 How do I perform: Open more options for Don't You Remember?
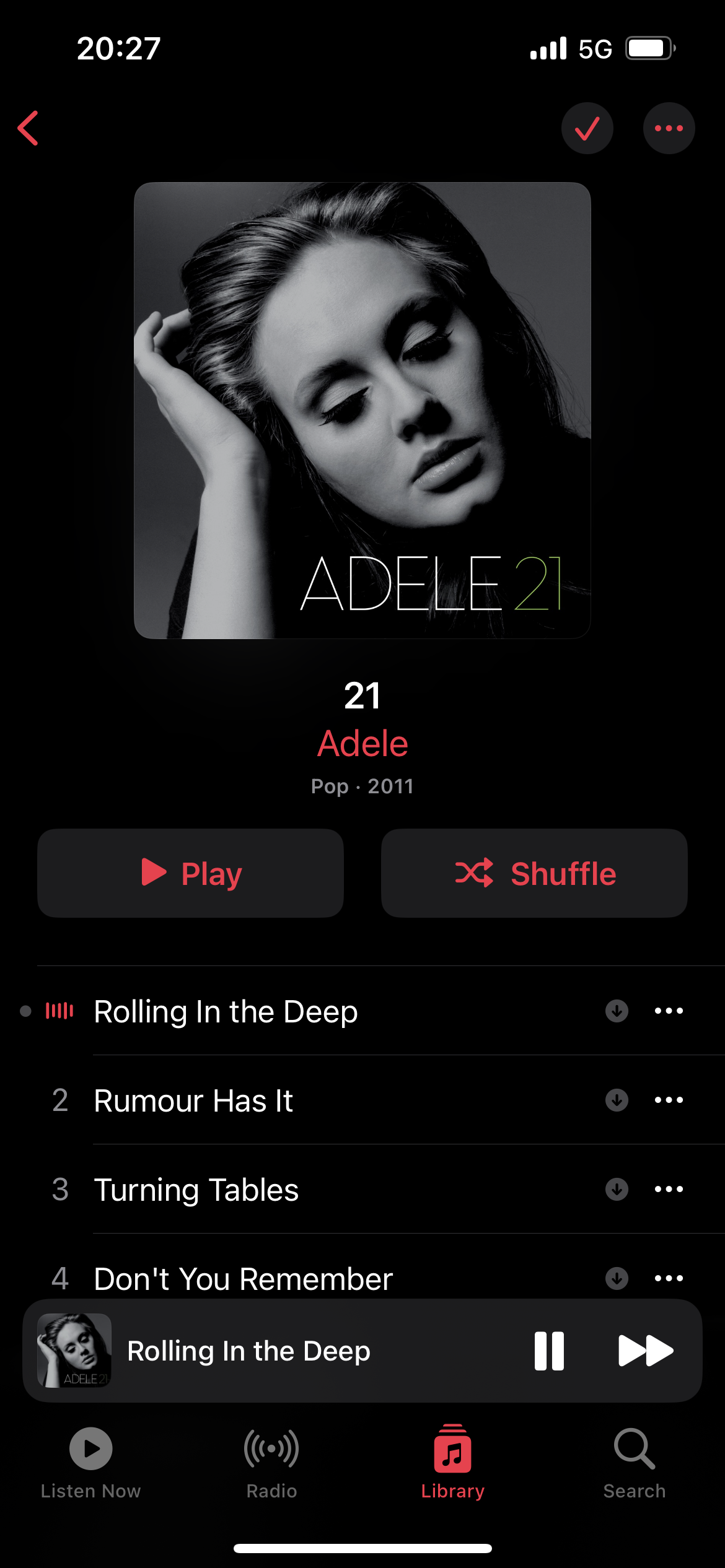669,1278
